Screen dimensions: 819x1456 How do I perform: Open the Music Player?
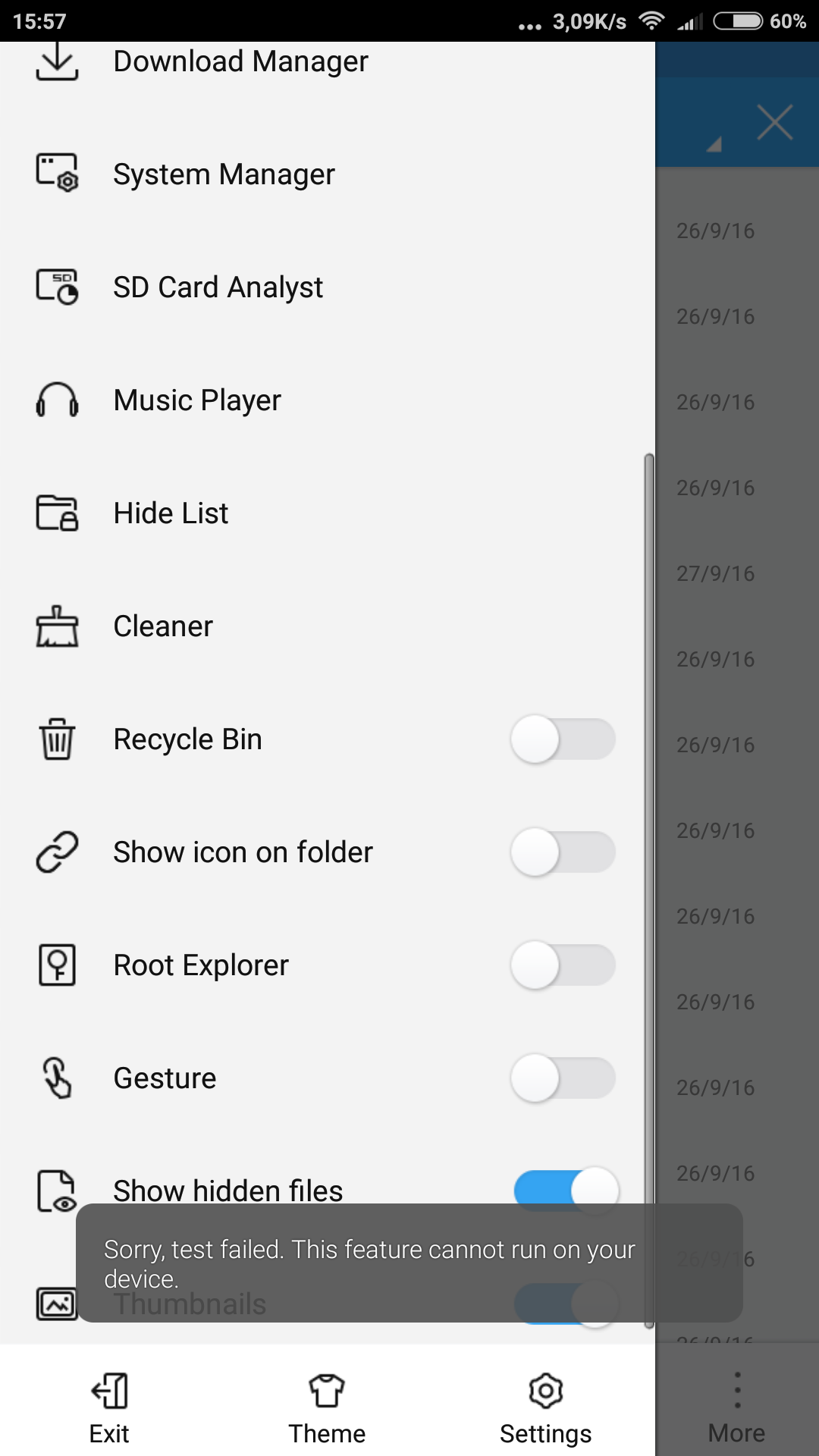pos(326,400)
